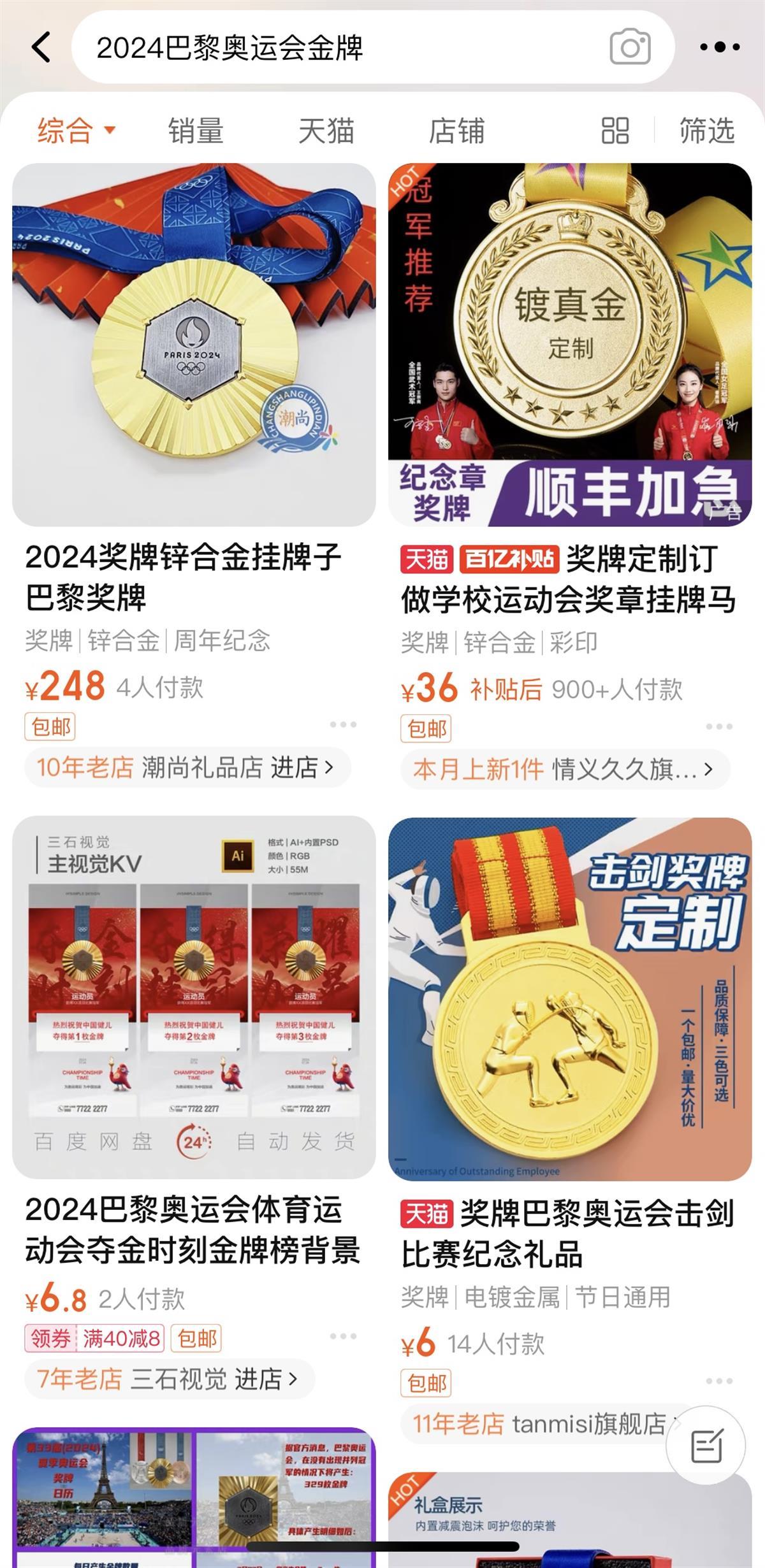Switch to the 店铺 tab
This screenshot has width=765, height=1568.
click(456, 131)
